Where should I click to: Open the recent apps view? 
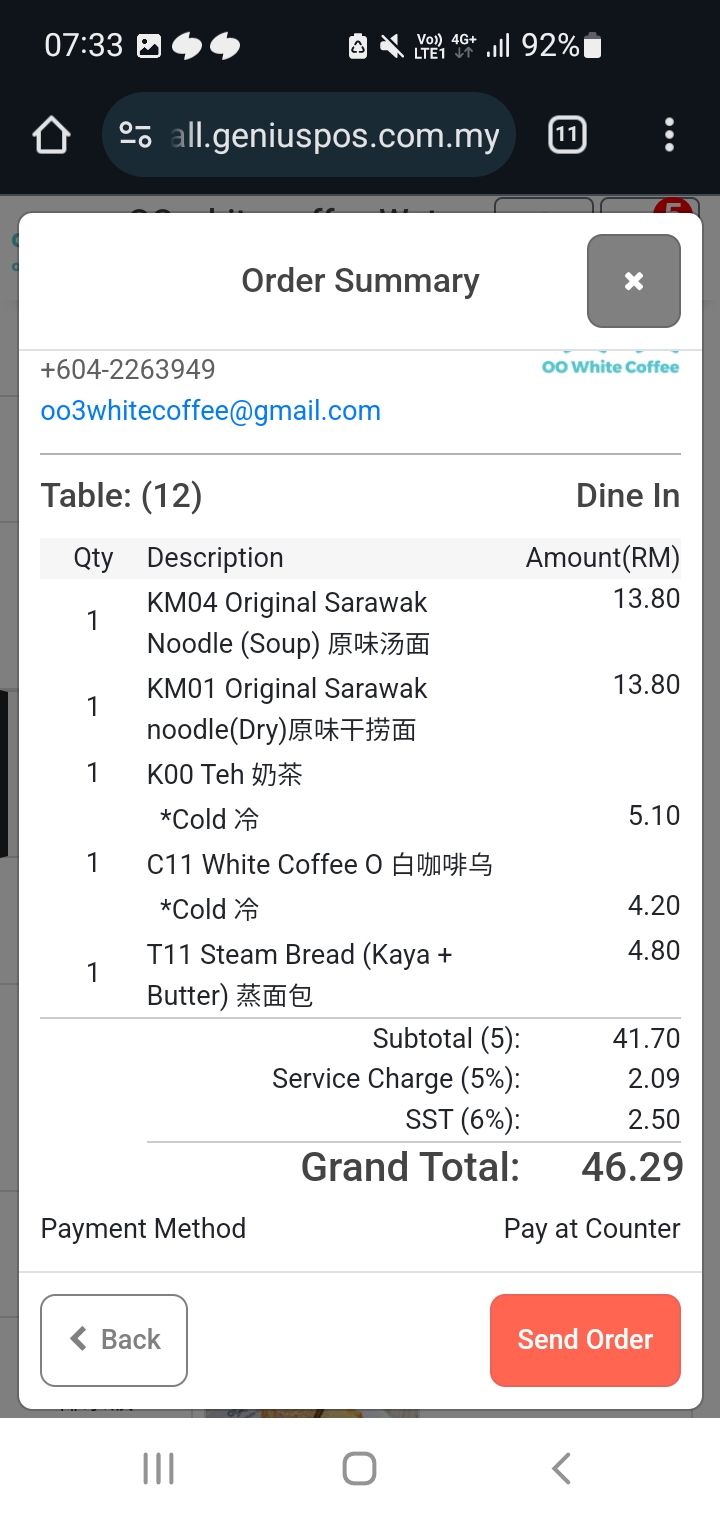[x=158, y=1469]
